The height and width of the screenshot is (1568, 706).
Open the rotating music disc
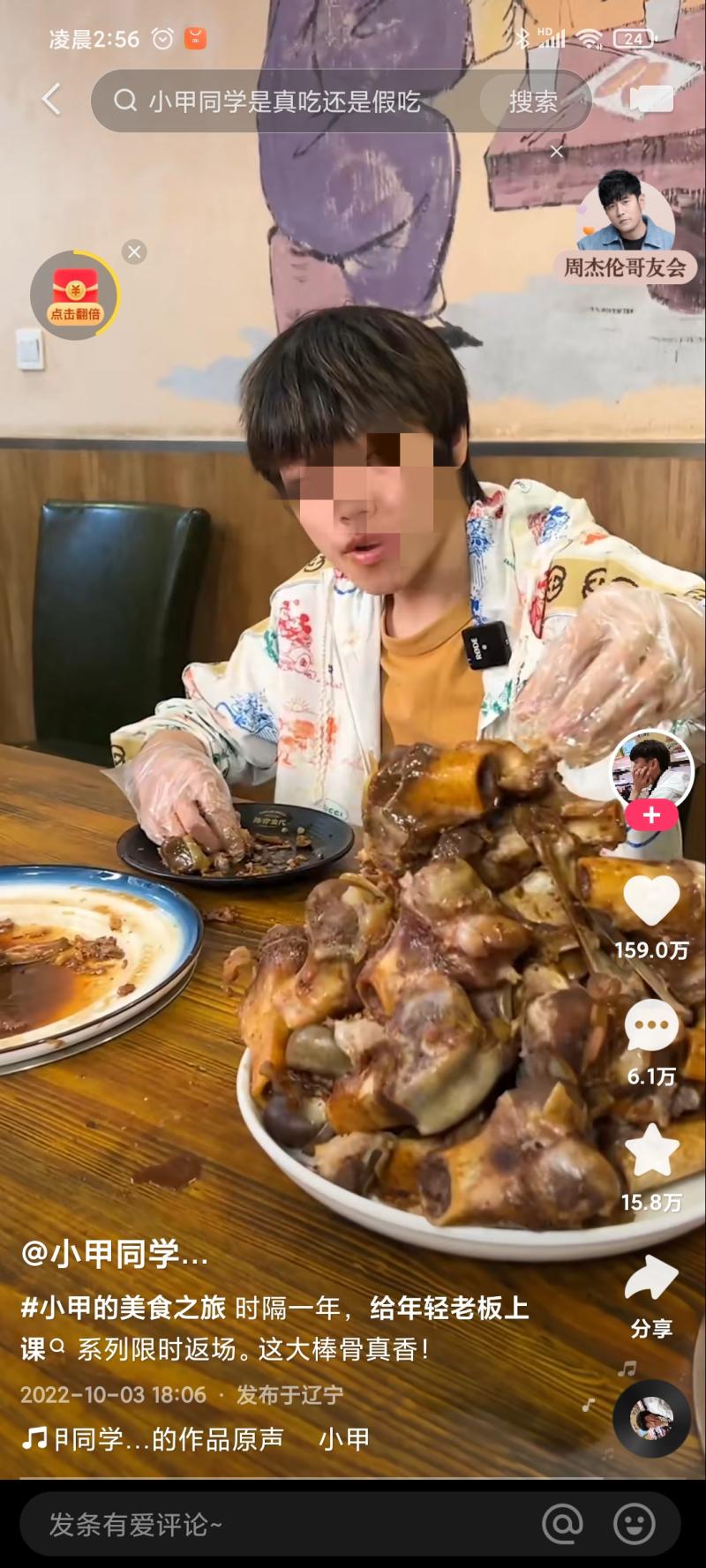[651, 1418]
